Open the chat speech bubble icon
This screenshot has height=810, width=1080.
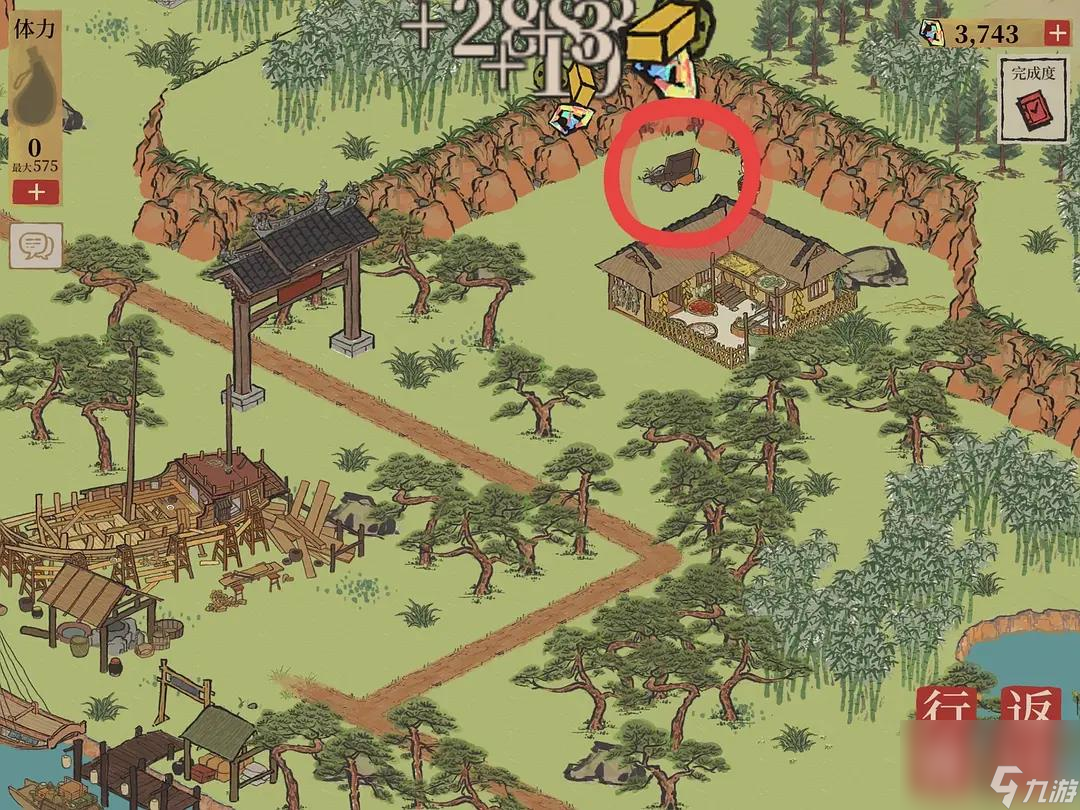36,245
